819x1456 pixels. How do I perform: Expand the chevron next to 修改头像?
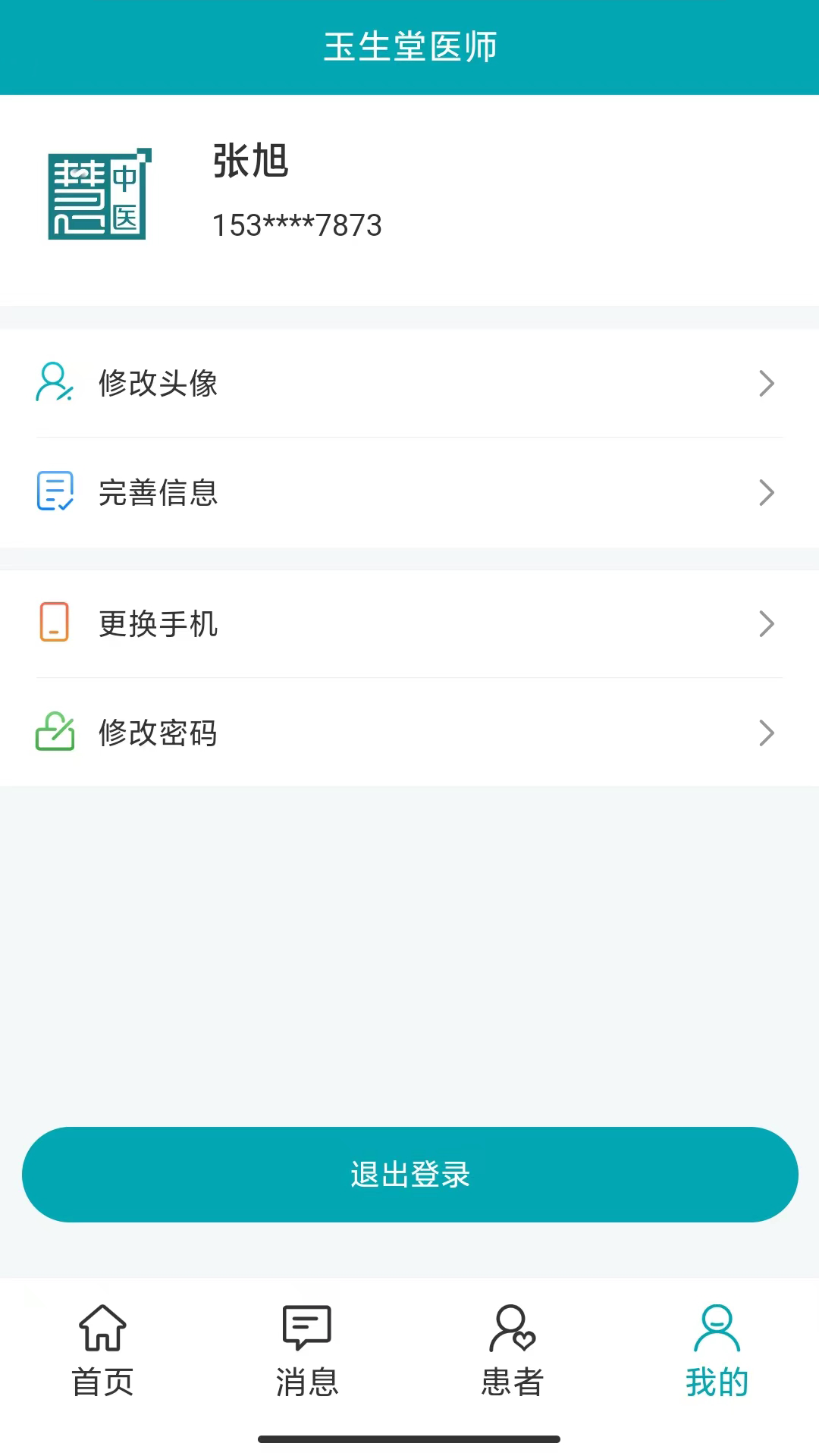(x=767, y=384)
